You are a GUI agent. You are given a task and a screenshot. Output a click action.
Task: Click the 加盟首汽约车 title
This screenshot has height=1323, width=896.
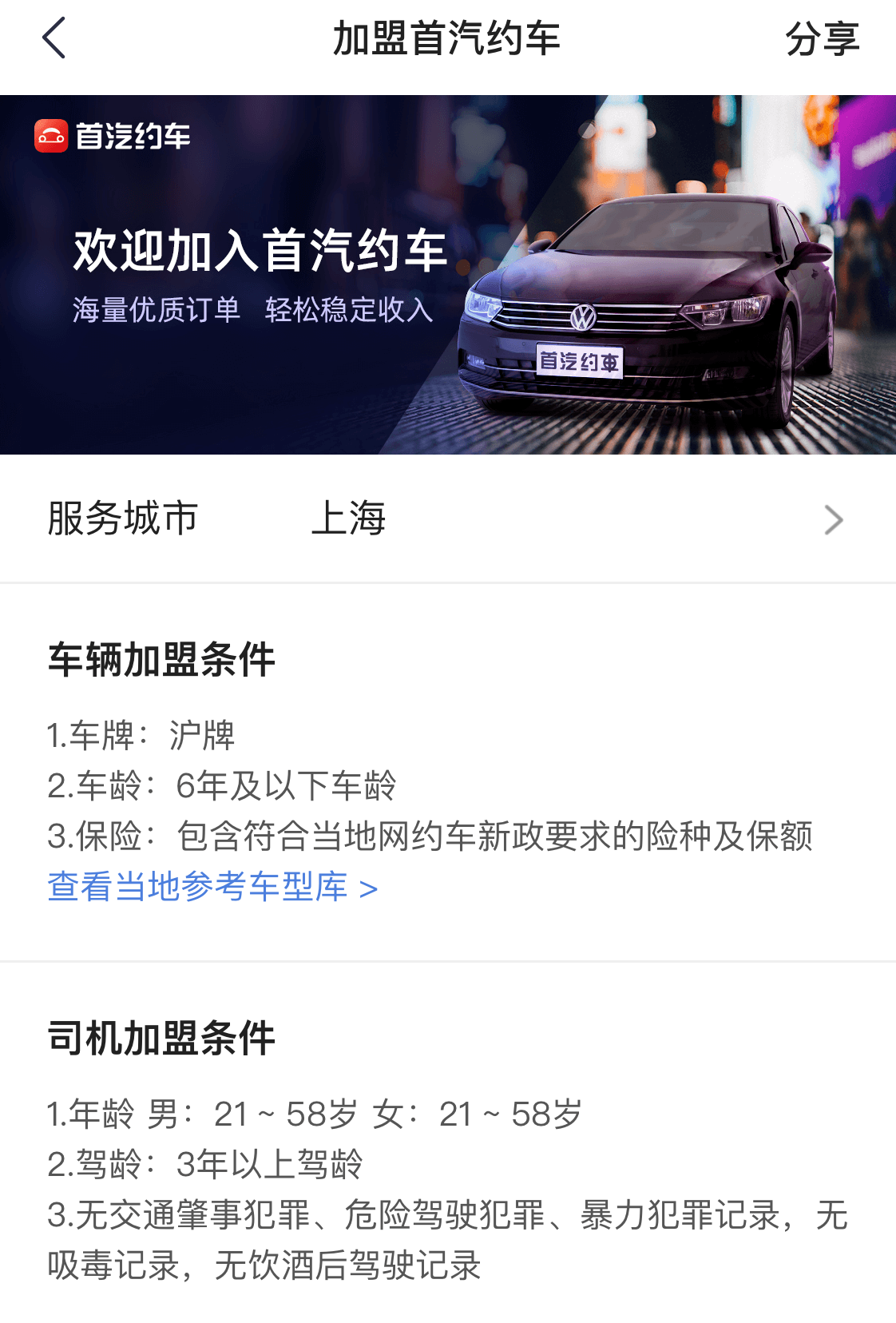pos(448,37)
